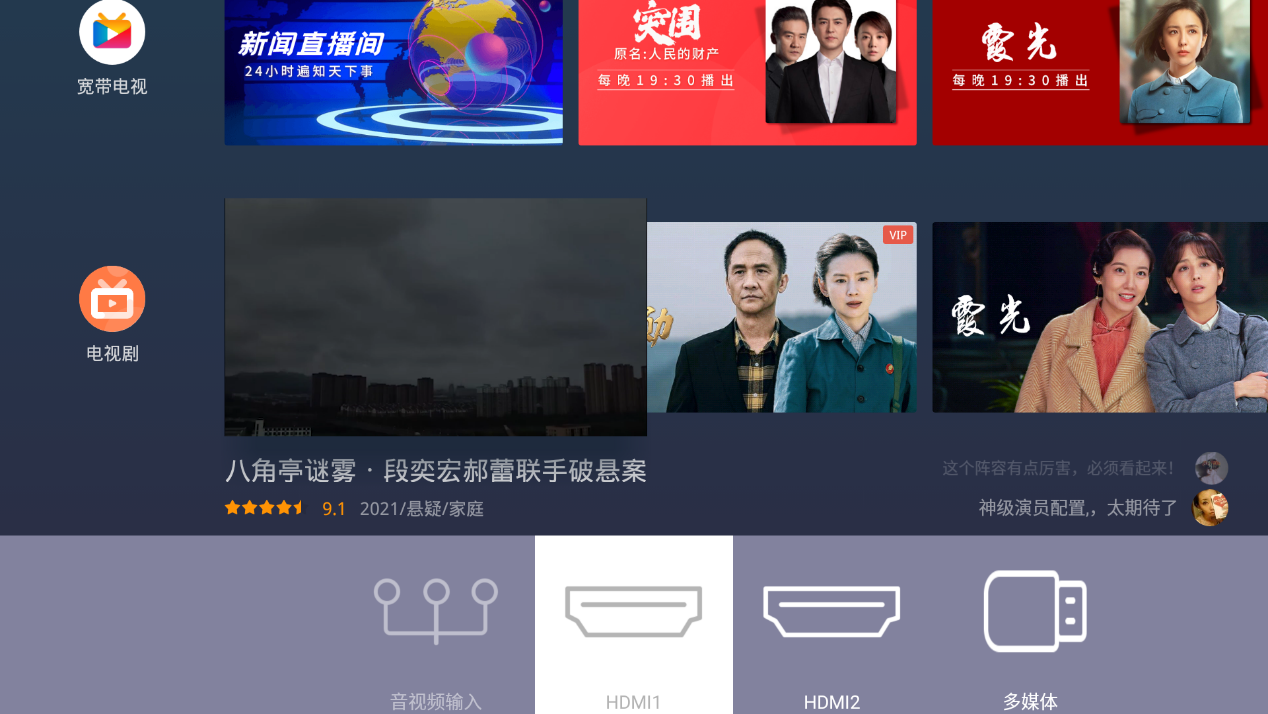1268x714 pixels.
Task: Open the 霞光 drama card with two women
Action: (x=1098, y=317)
